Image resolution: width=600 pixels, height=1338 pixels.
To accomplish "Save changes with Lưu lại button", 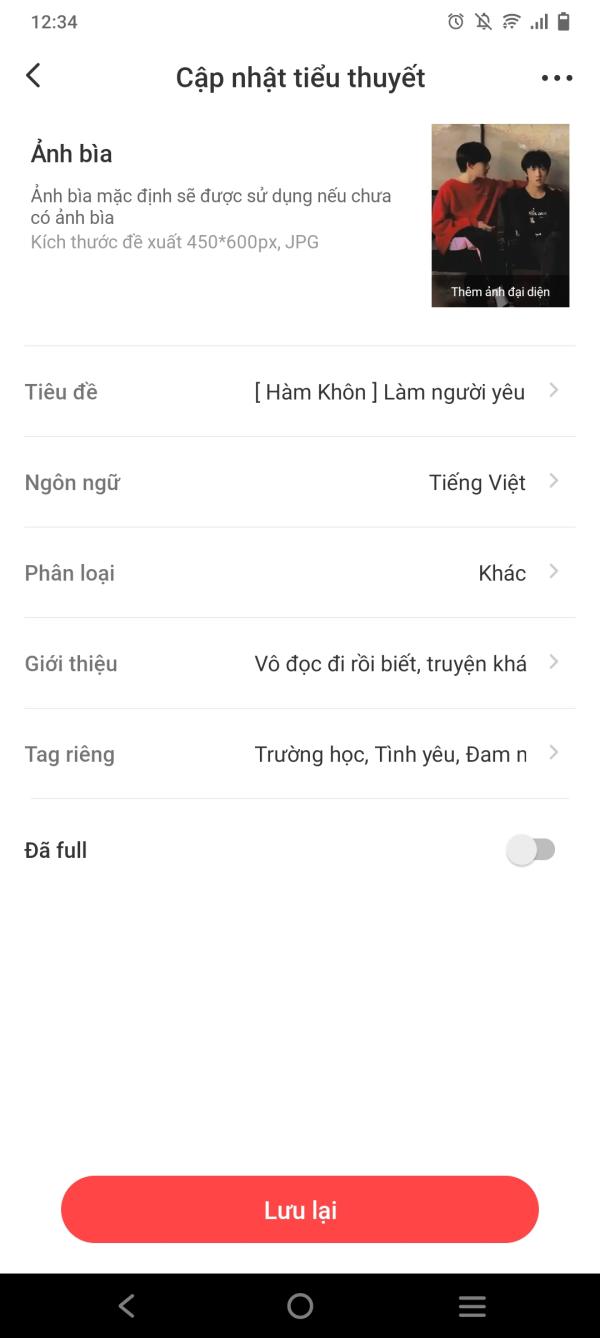I will pos(300,1210).
